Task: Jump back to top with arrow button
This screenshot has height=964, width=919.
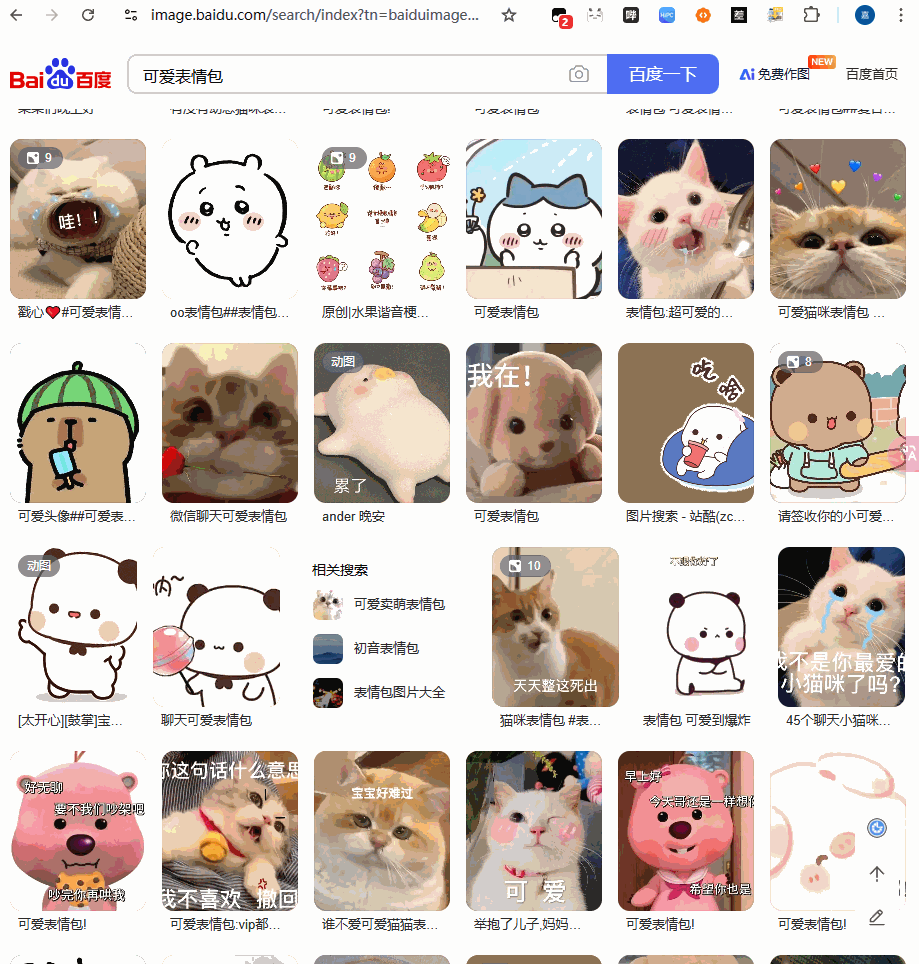Action: coord(877,873)
